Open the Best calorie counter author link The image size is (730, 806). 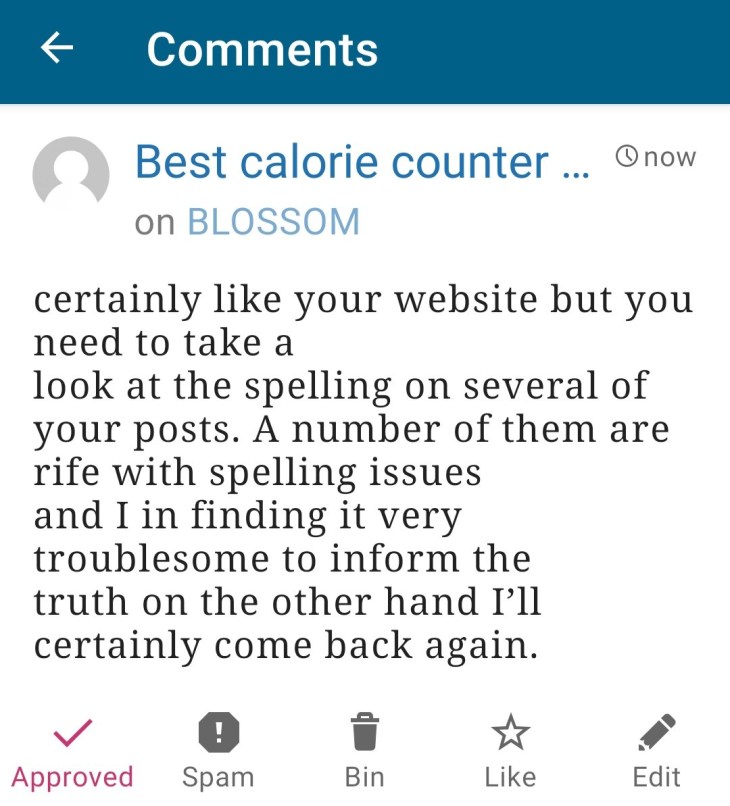pyautogui.click(x=362, y=162)
